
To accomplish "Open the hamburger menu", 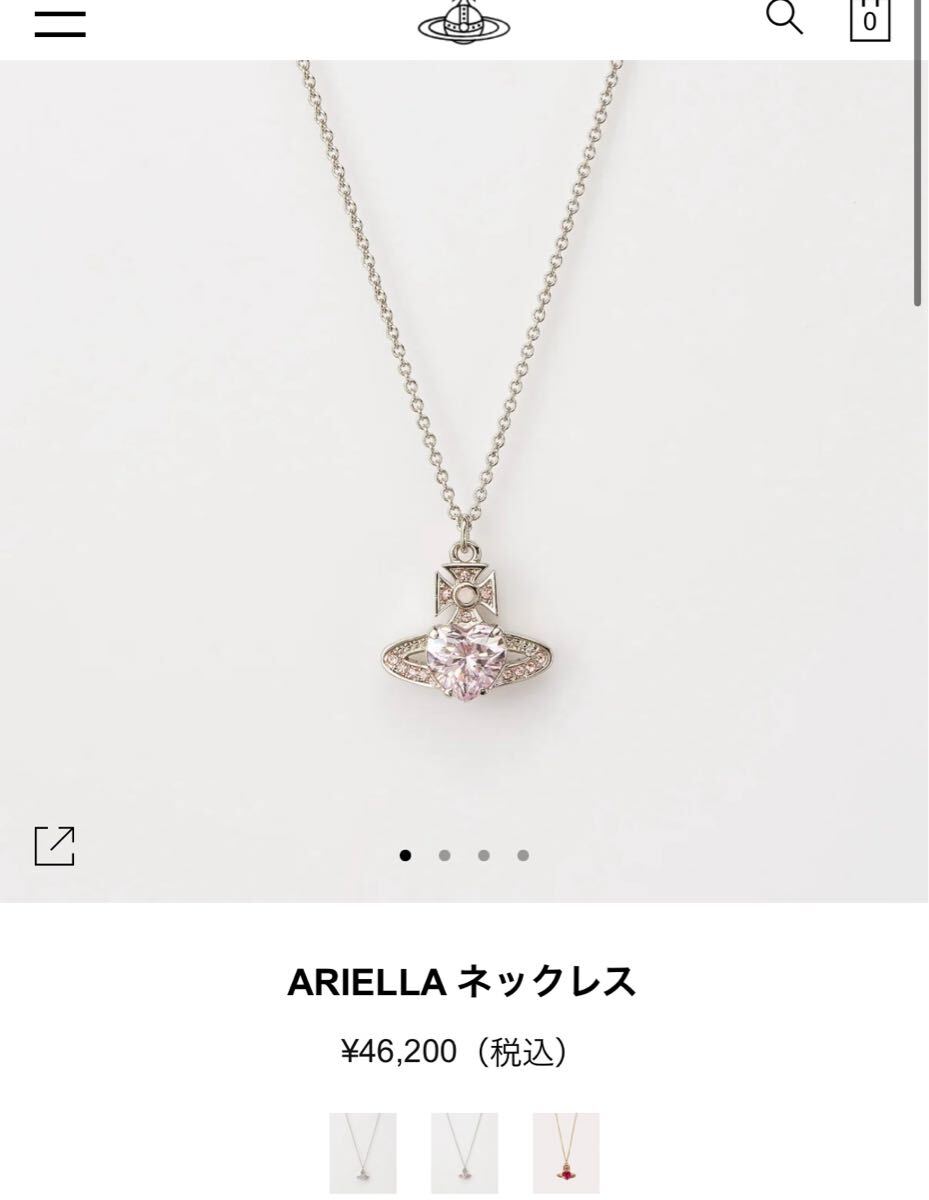I will [60, 23].
